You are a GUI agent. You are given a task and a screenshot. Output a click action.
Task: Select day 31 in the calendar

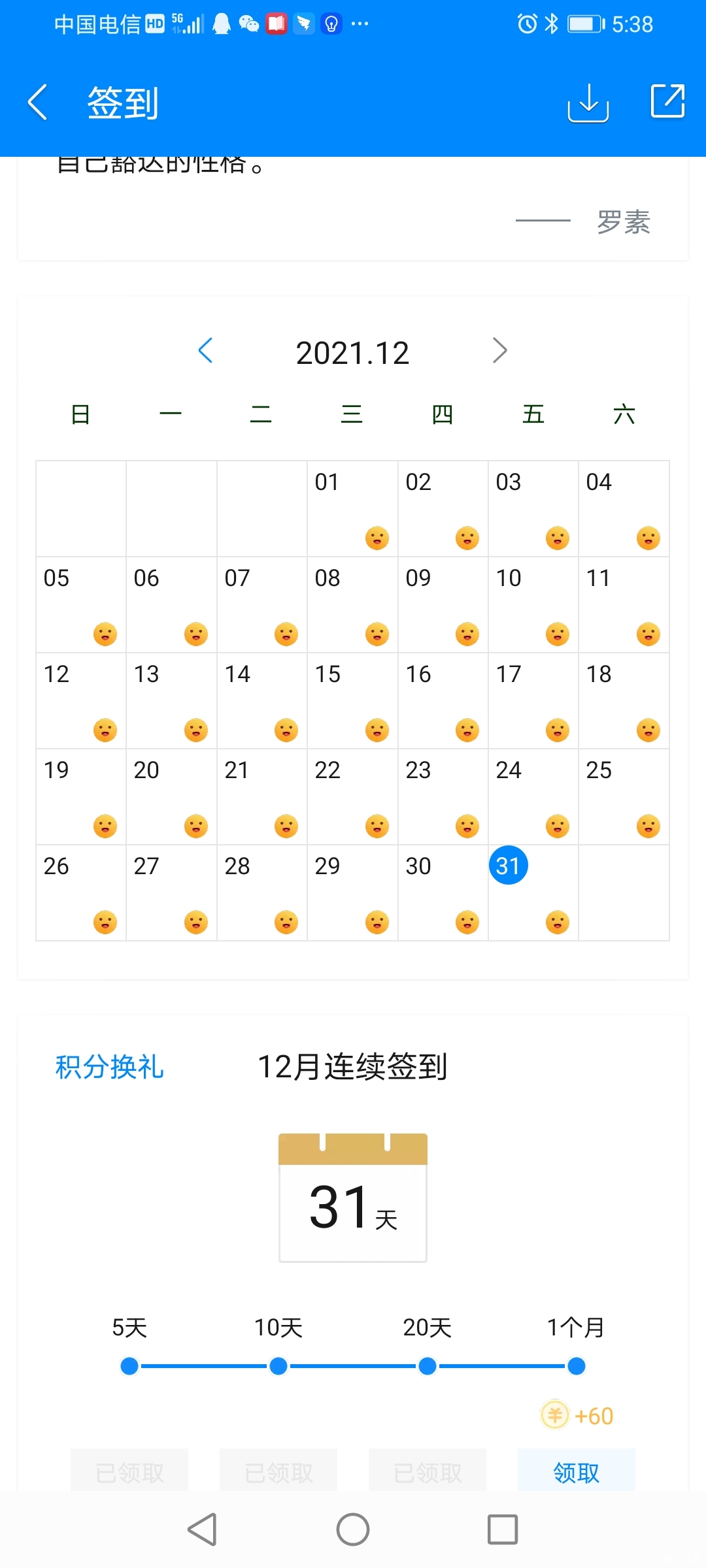coord(509,866)
